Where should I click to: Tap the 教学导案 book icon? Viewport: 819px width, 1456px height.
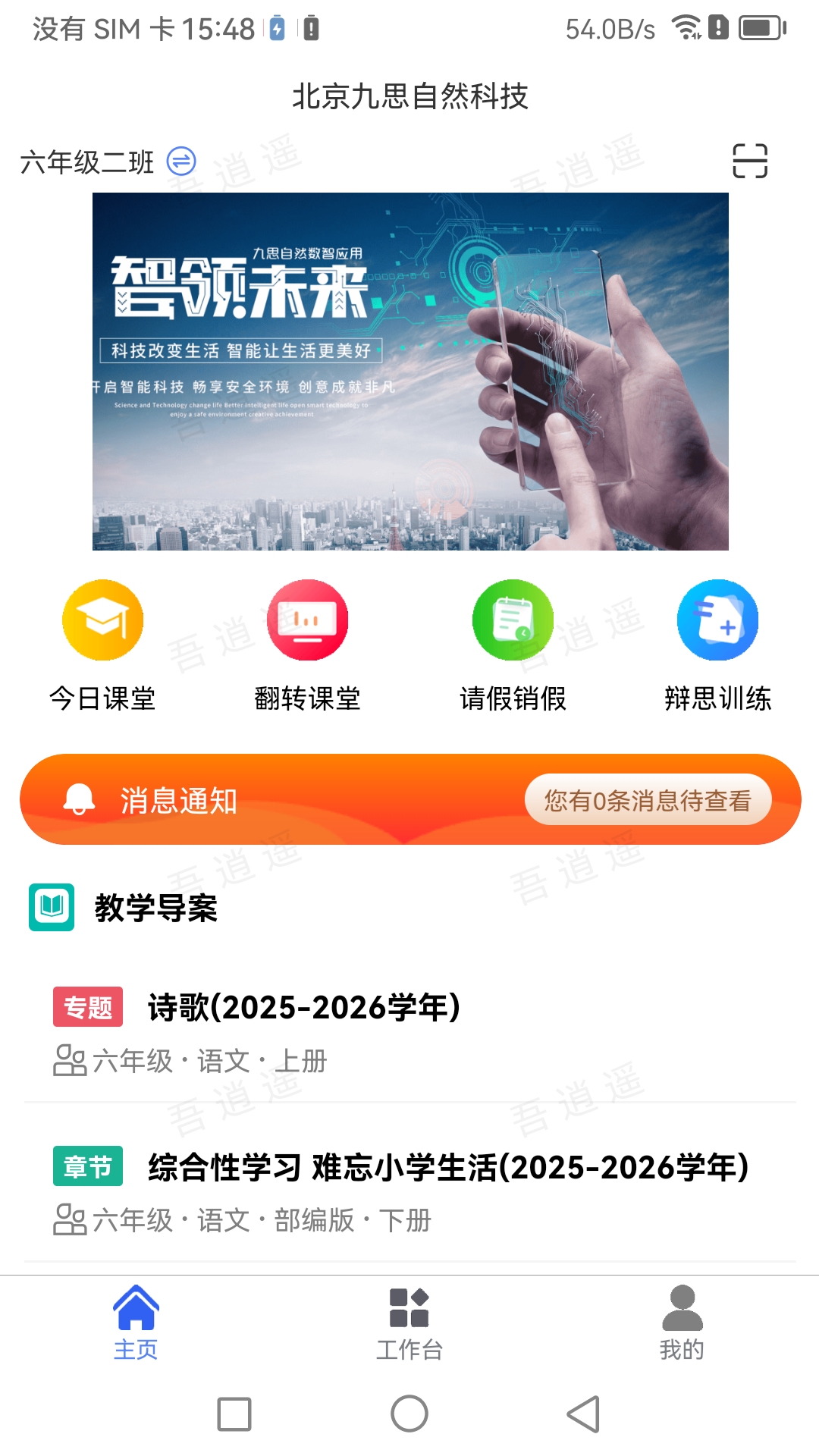point(50,907)
